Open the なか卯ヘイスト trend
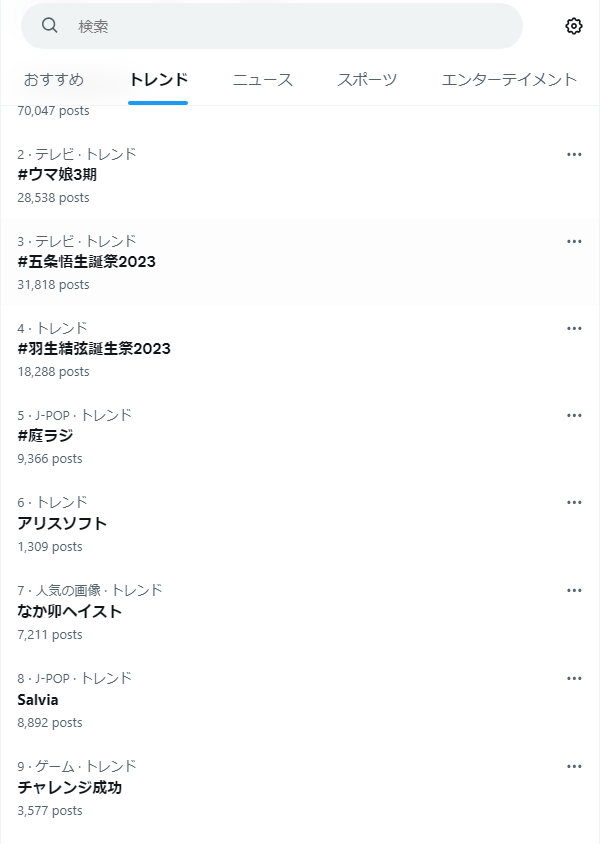Image resolution: width=605 pixels, height=844 pixels. pos(70,611)
